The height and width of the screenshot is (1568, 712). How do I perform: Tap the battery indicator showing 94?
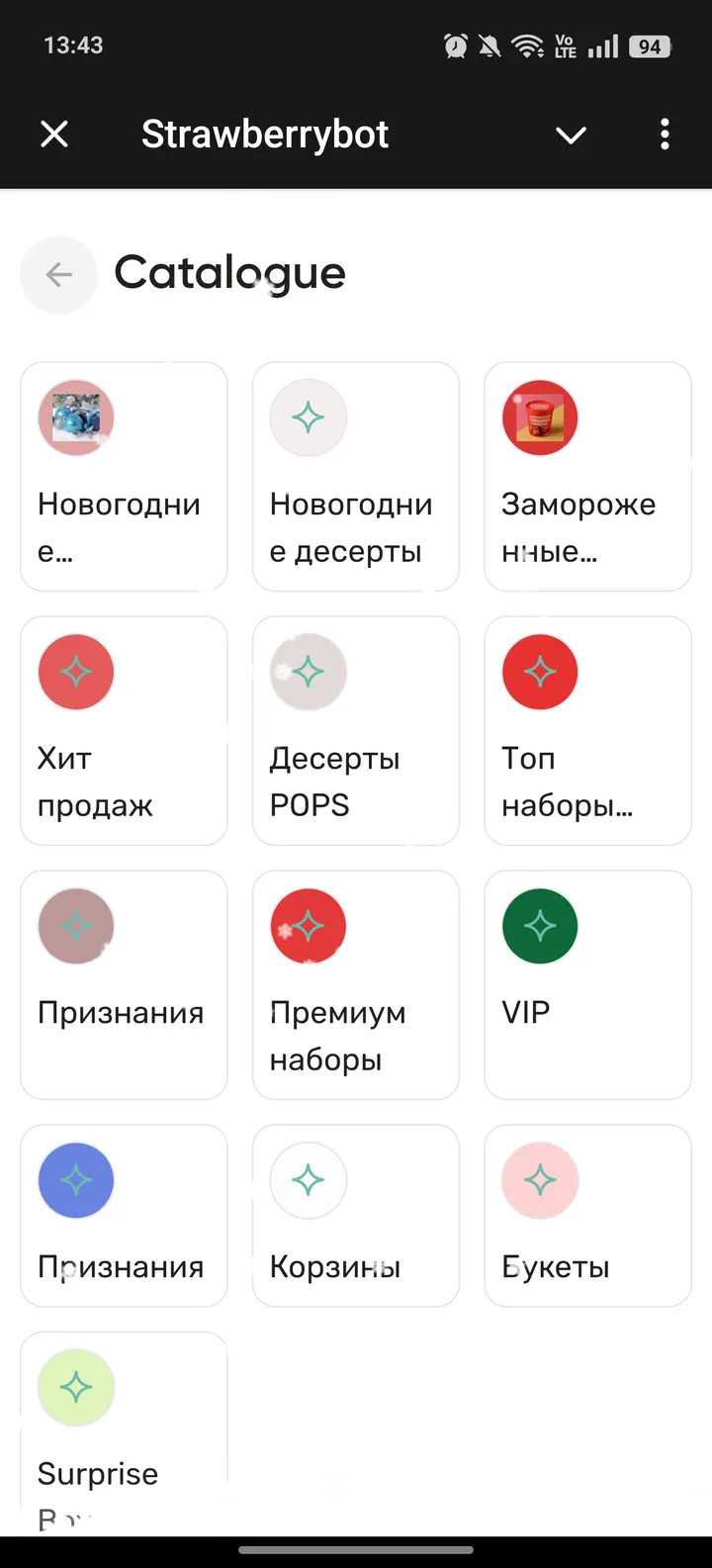650,45
